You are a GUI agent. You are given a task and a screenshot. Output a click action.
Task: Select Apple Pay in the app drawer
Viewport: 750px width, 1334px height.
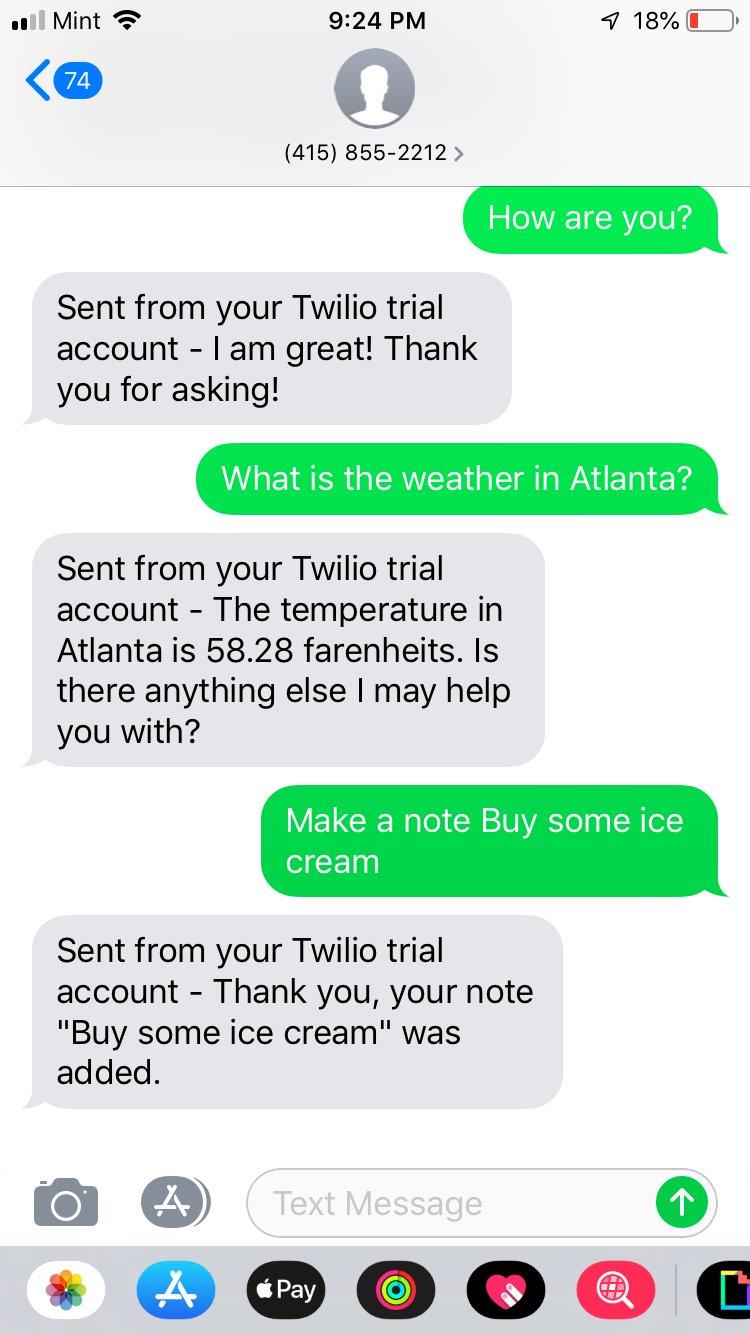[286, 1289]
